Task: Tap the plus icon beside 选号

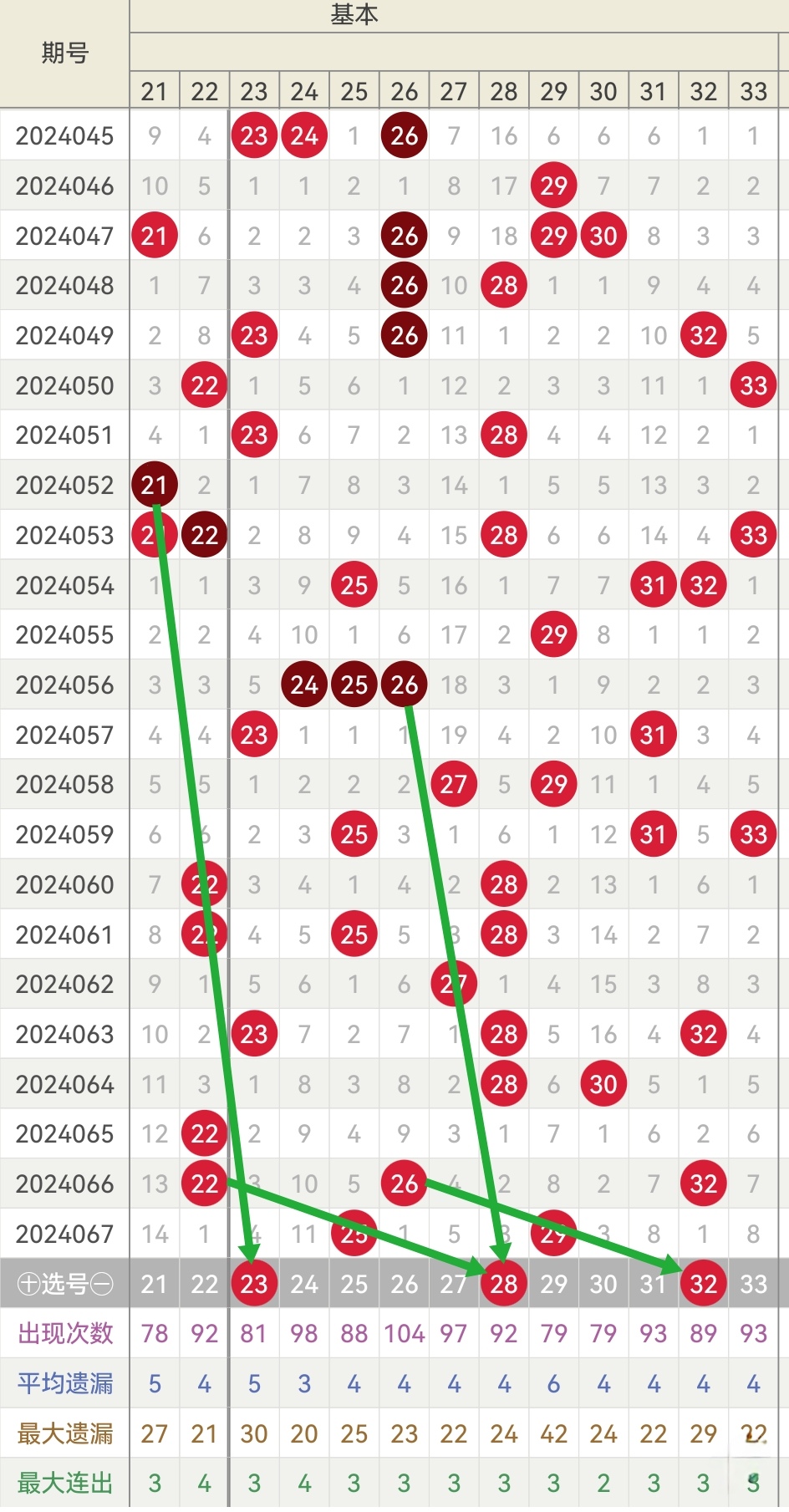Action: 28,1283
